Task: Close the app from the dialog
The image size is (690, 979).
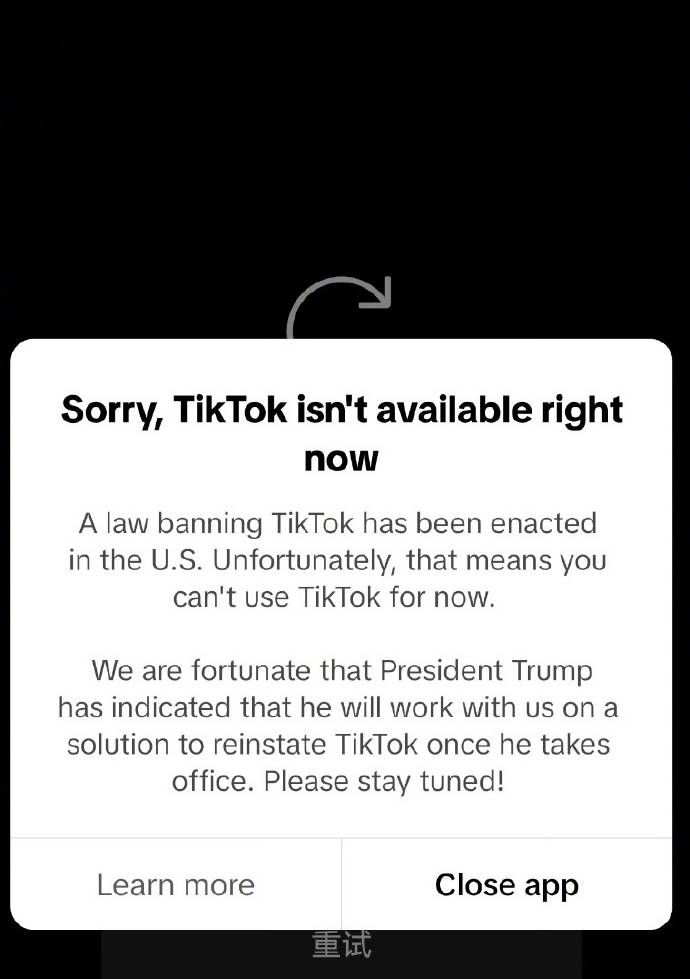Action: click(506, 884)
